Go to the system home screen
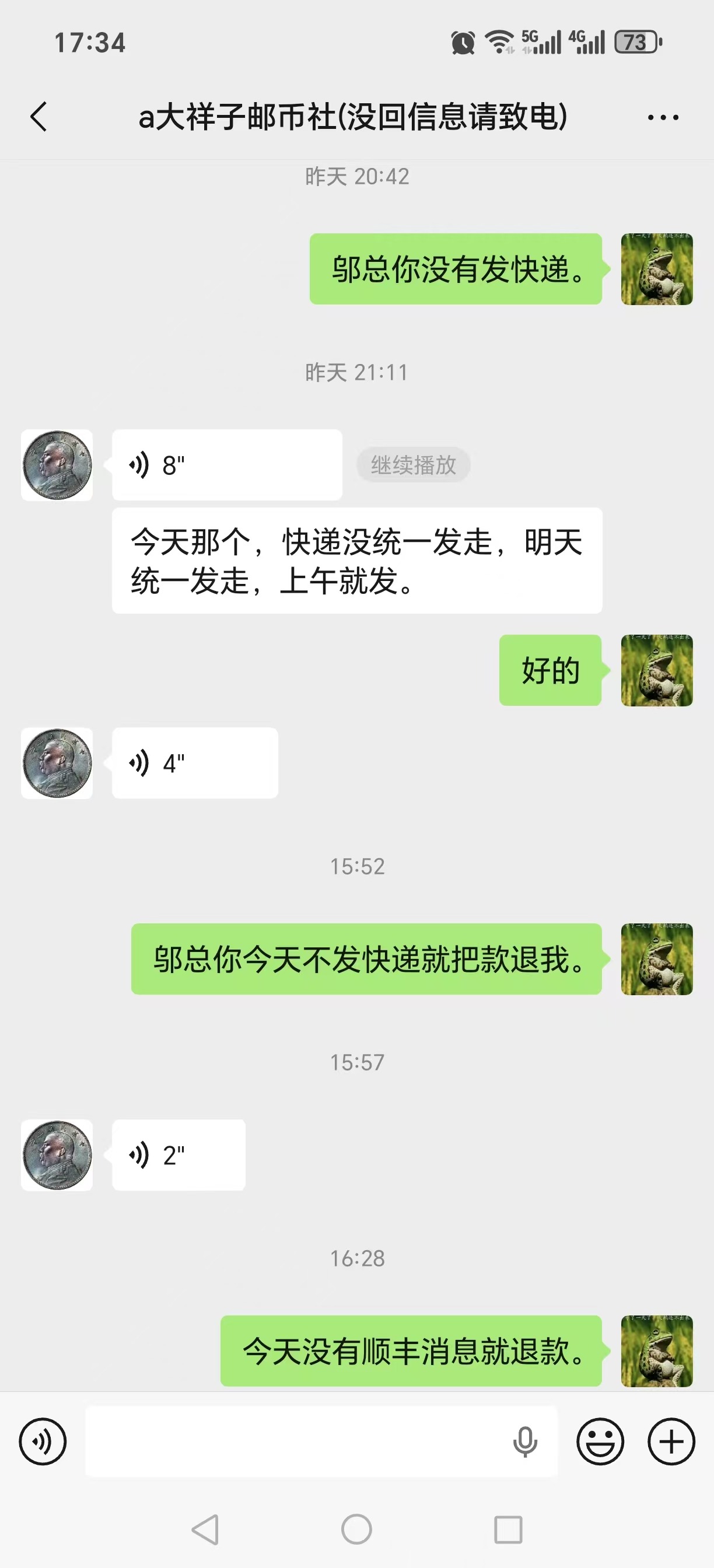Screen dimensions: 714x1568 coord(356,1529)
